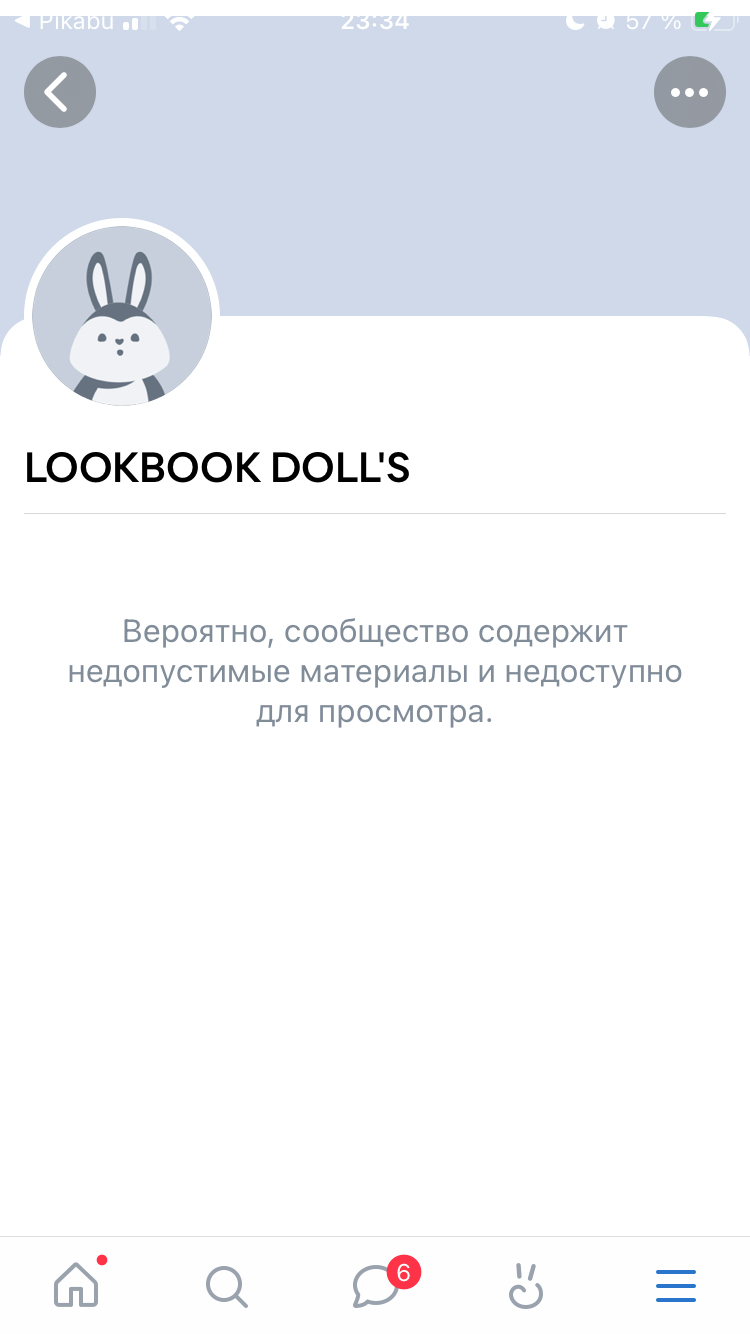Image resolution: width=750 pixels, height=1334 pixels.
Task: Go back using the arrow button
Action: [x=60, y=92]
